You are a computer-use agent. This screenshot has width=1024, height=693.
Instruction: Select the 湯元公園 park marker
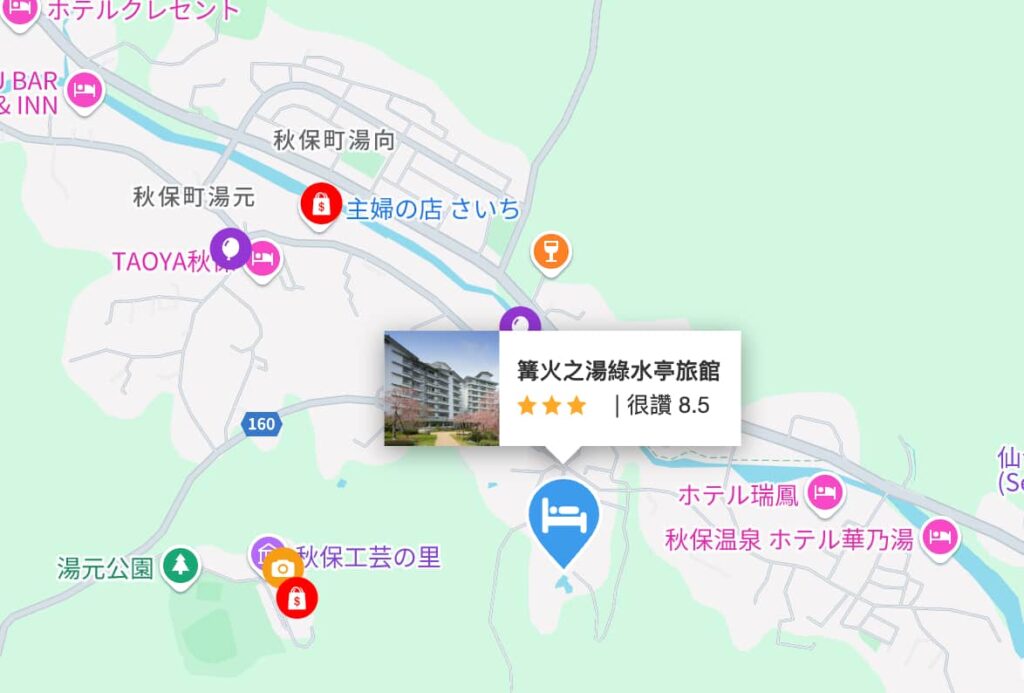pos(181,565)
